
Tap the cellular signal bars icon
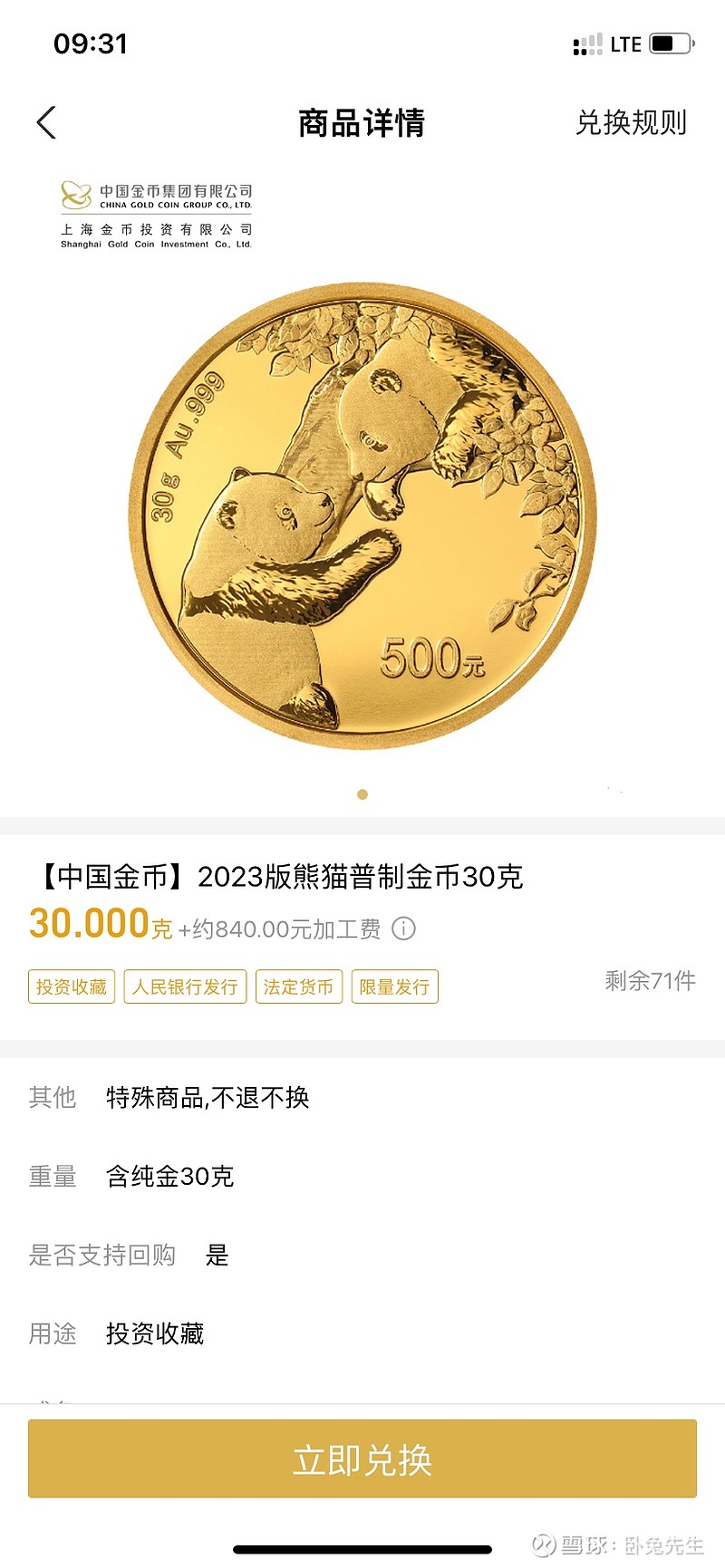[x=589, y=43]
